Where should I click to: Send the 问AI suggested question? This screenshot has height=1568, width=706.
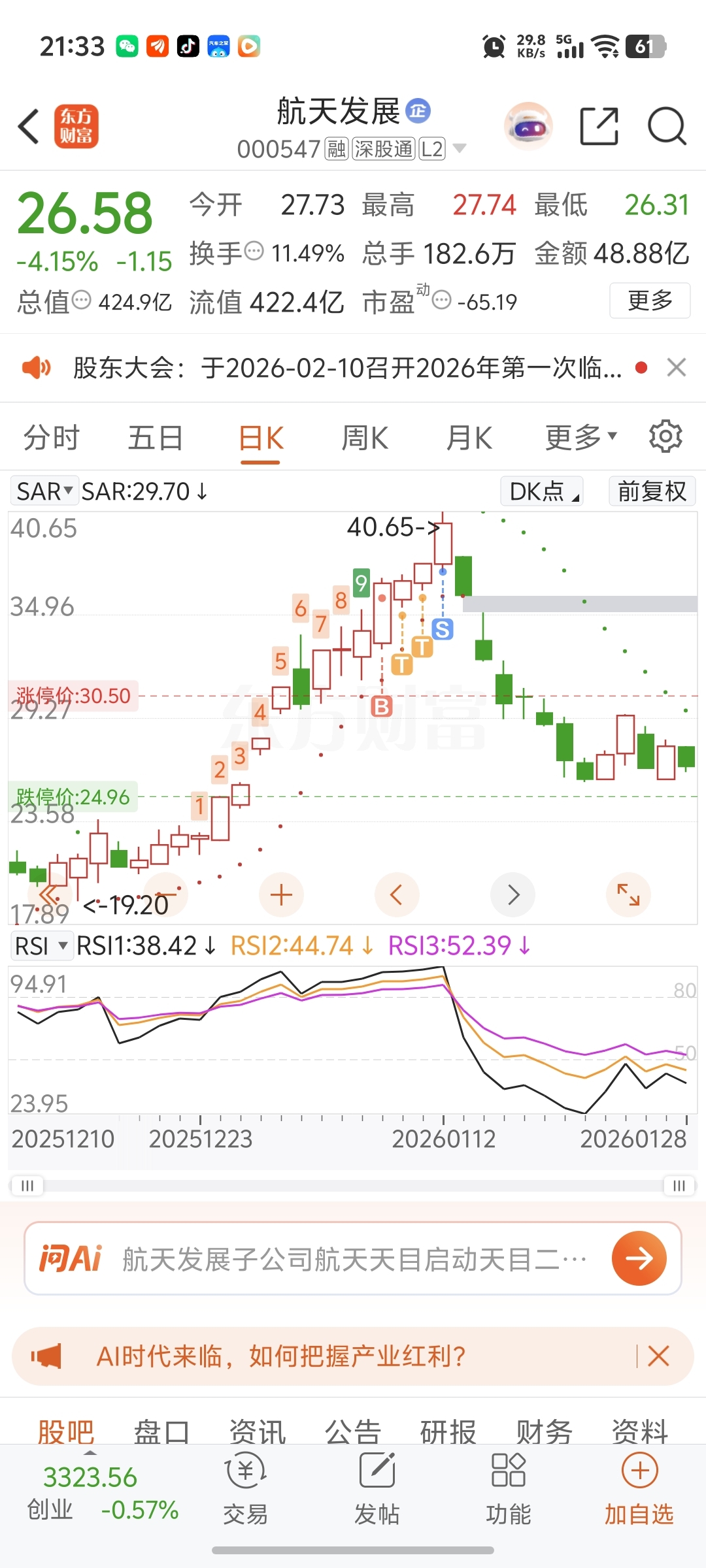(x=639, y=1258)
